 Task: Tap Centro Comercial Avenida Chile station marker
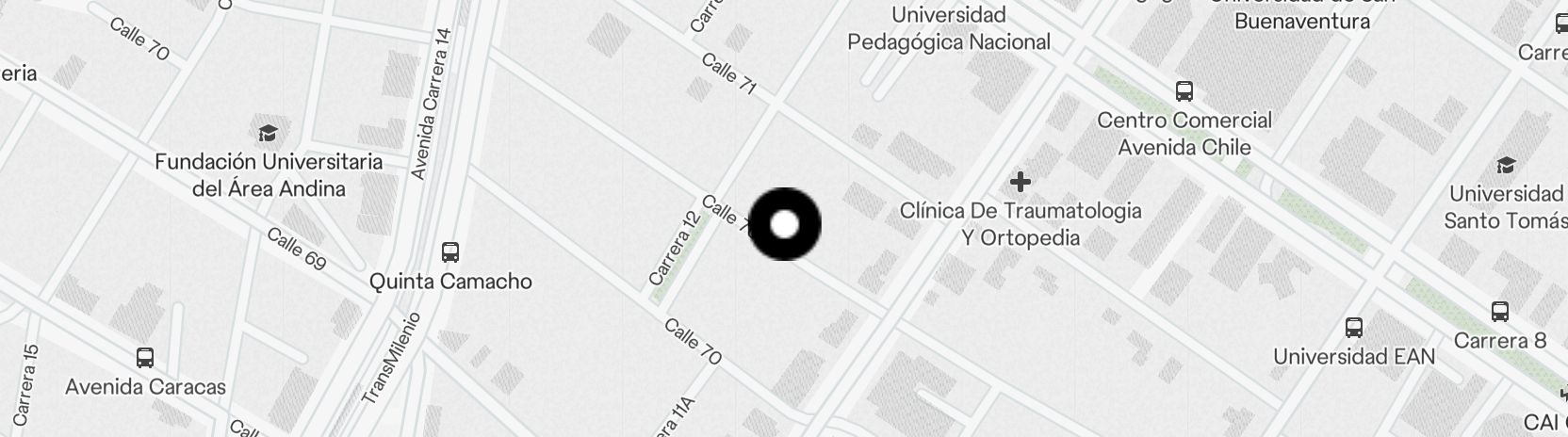[1184, 91]
